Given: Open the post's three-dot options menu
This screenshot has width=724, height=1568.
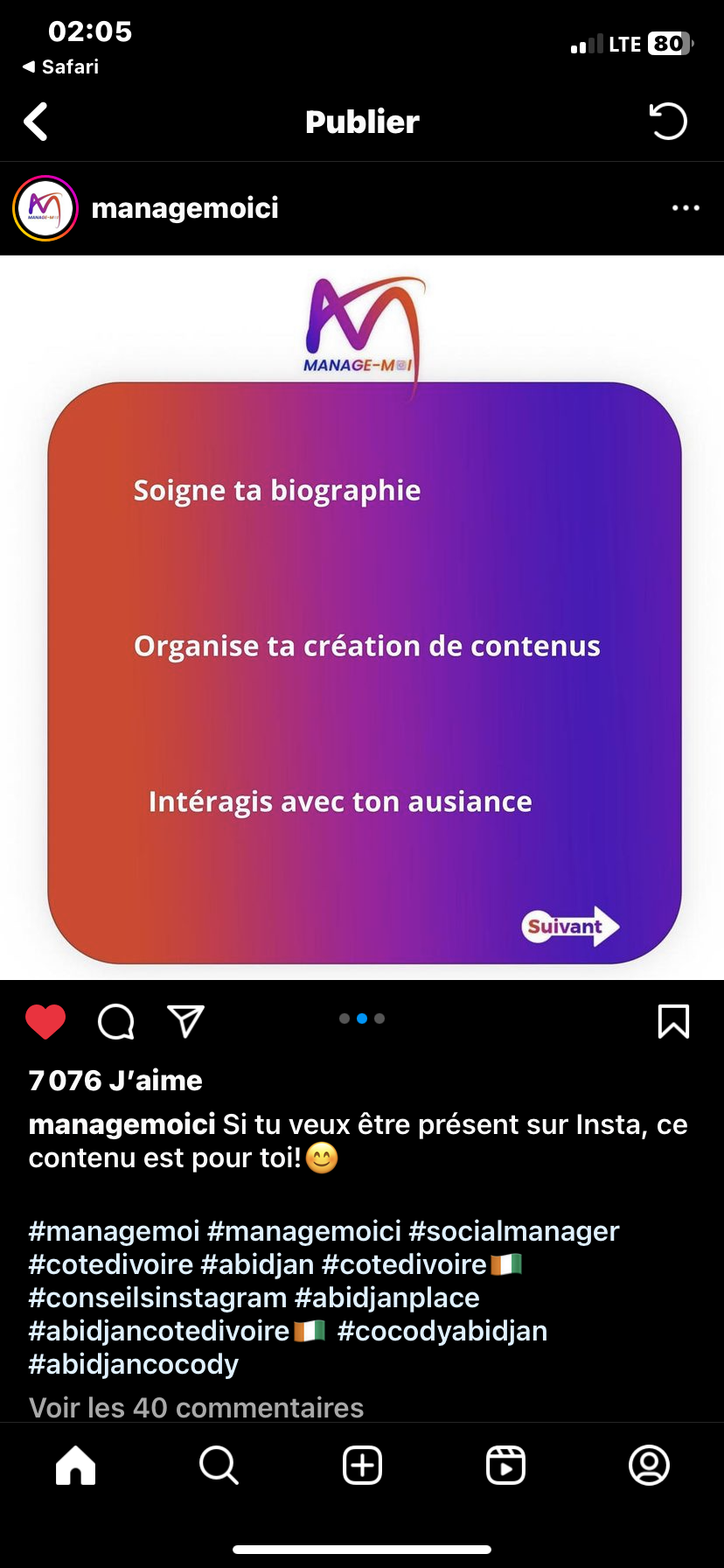Looking at the screenshot, I should (686, 208).
